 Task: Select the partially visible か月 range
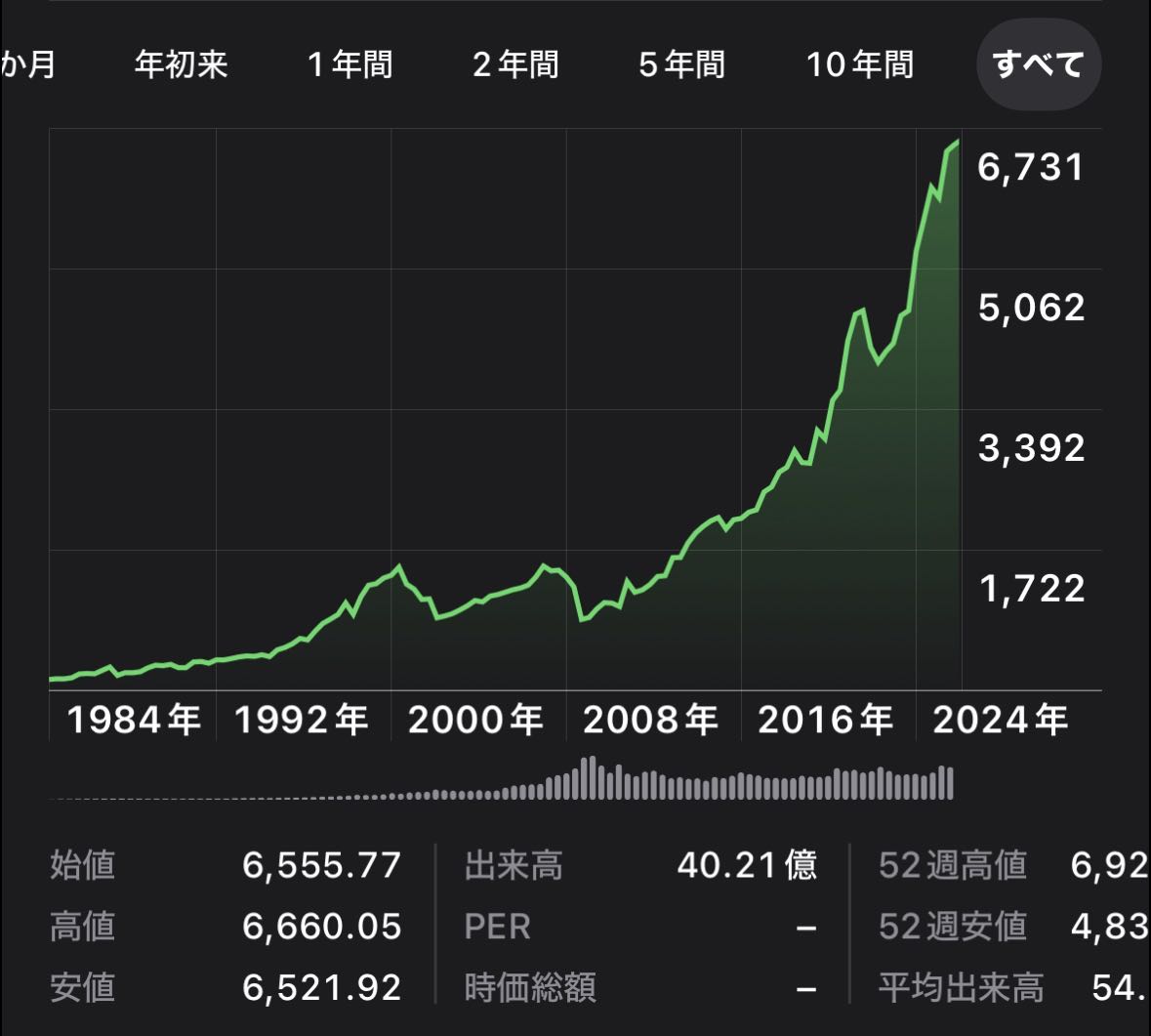27,65
